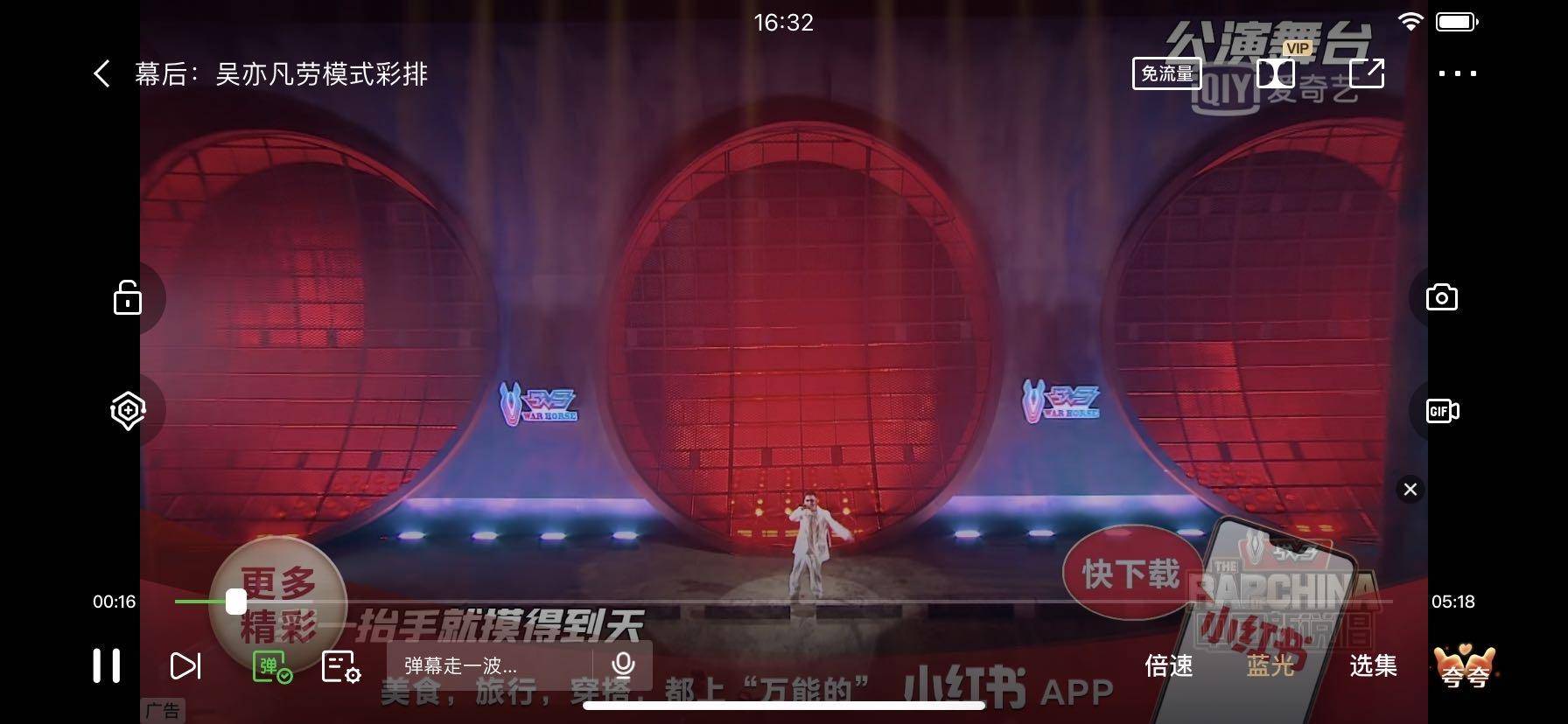
Task: Send a voice danmaku with the microphone
Action: tap(623, 666)
